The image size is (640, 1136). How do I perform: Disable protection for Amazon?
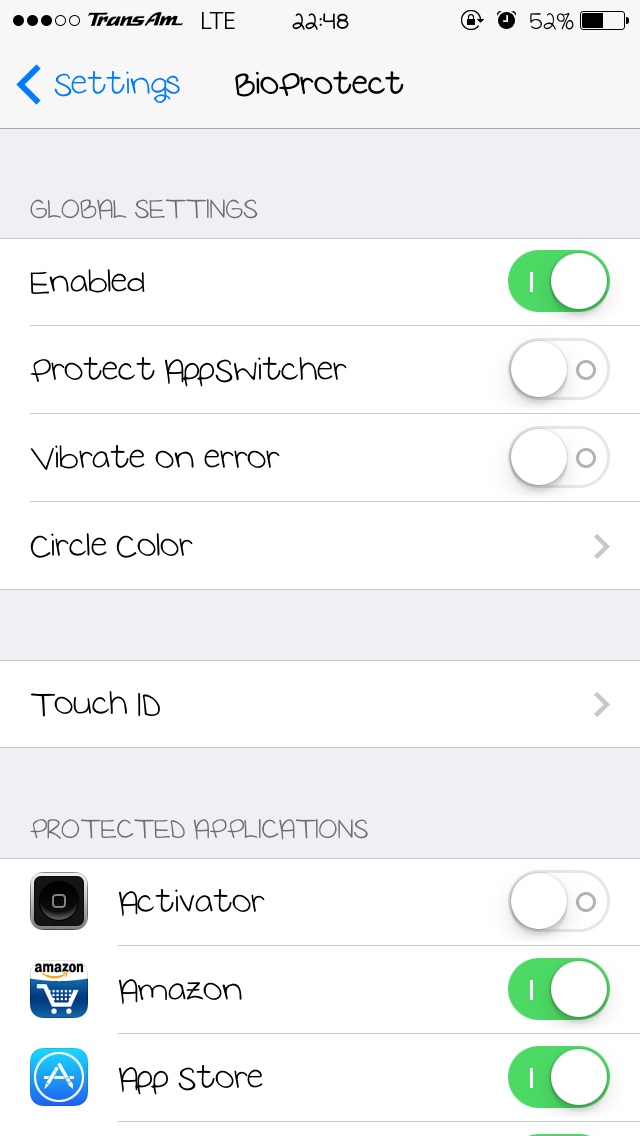[559, 990]
